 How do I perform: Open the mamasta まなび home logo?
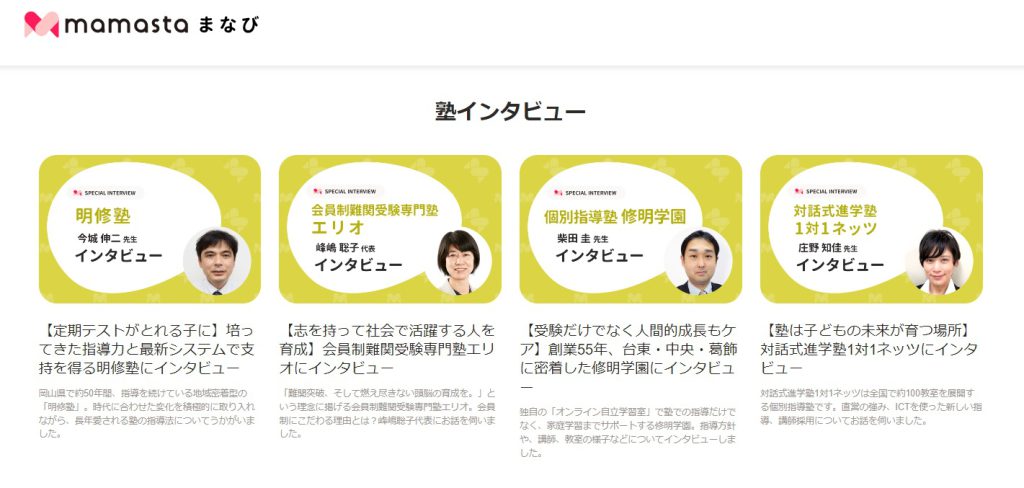141,24
